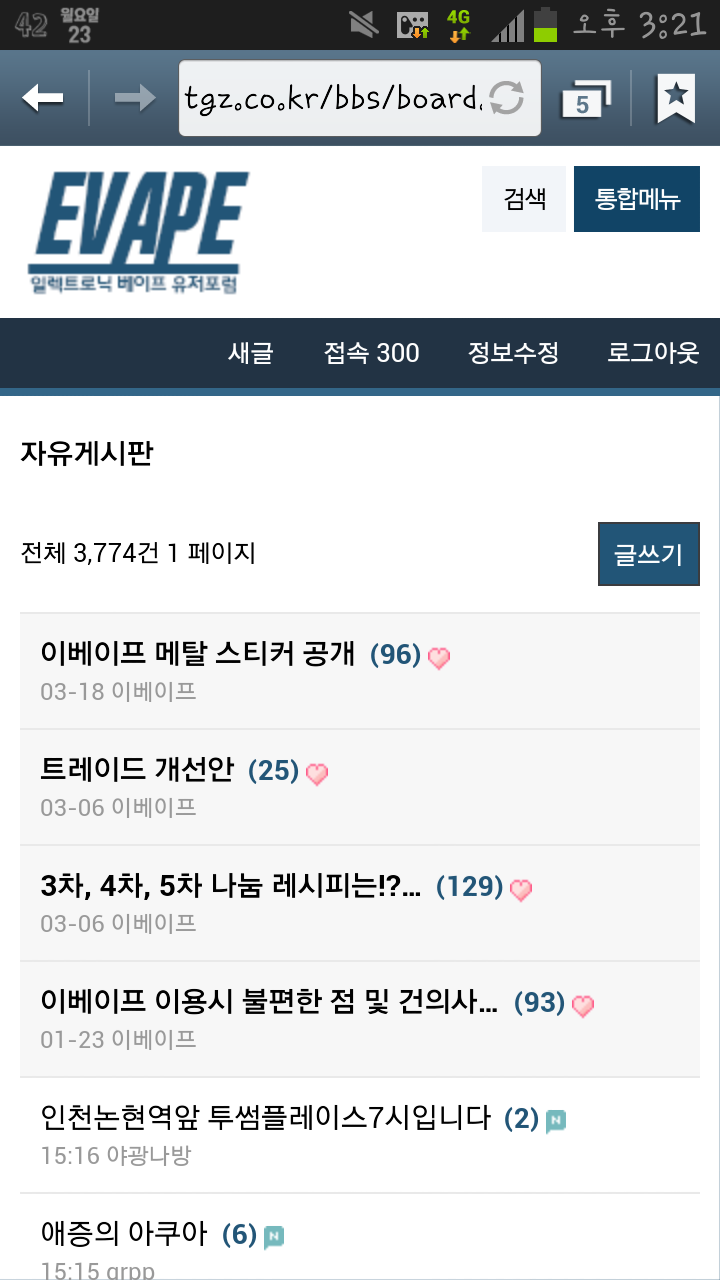Image resolution: width=720 pixels, height=1280 pixels.
Task: Open post 3차, 4차, 5차 나눔 레시피는
Action: (230, 886)
